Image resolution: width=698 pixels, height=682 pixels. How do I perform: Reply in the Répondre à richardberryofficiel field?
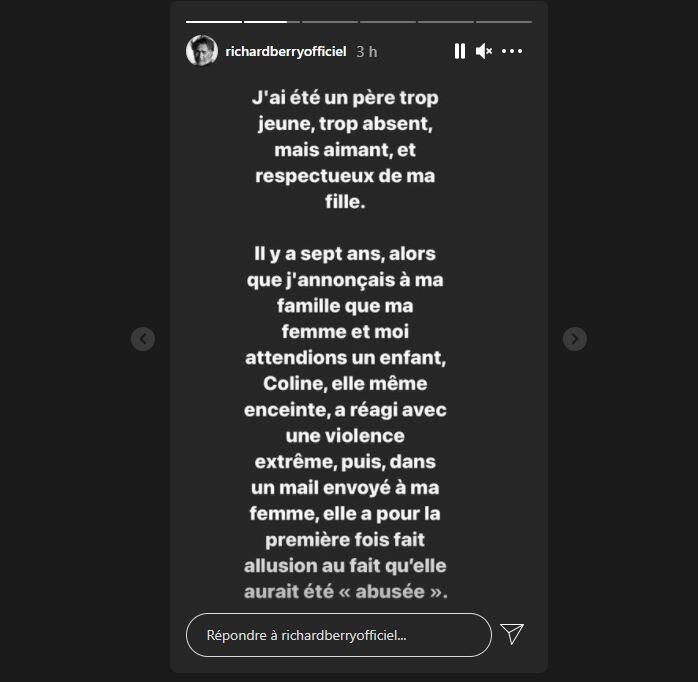(x=338, y=635)
